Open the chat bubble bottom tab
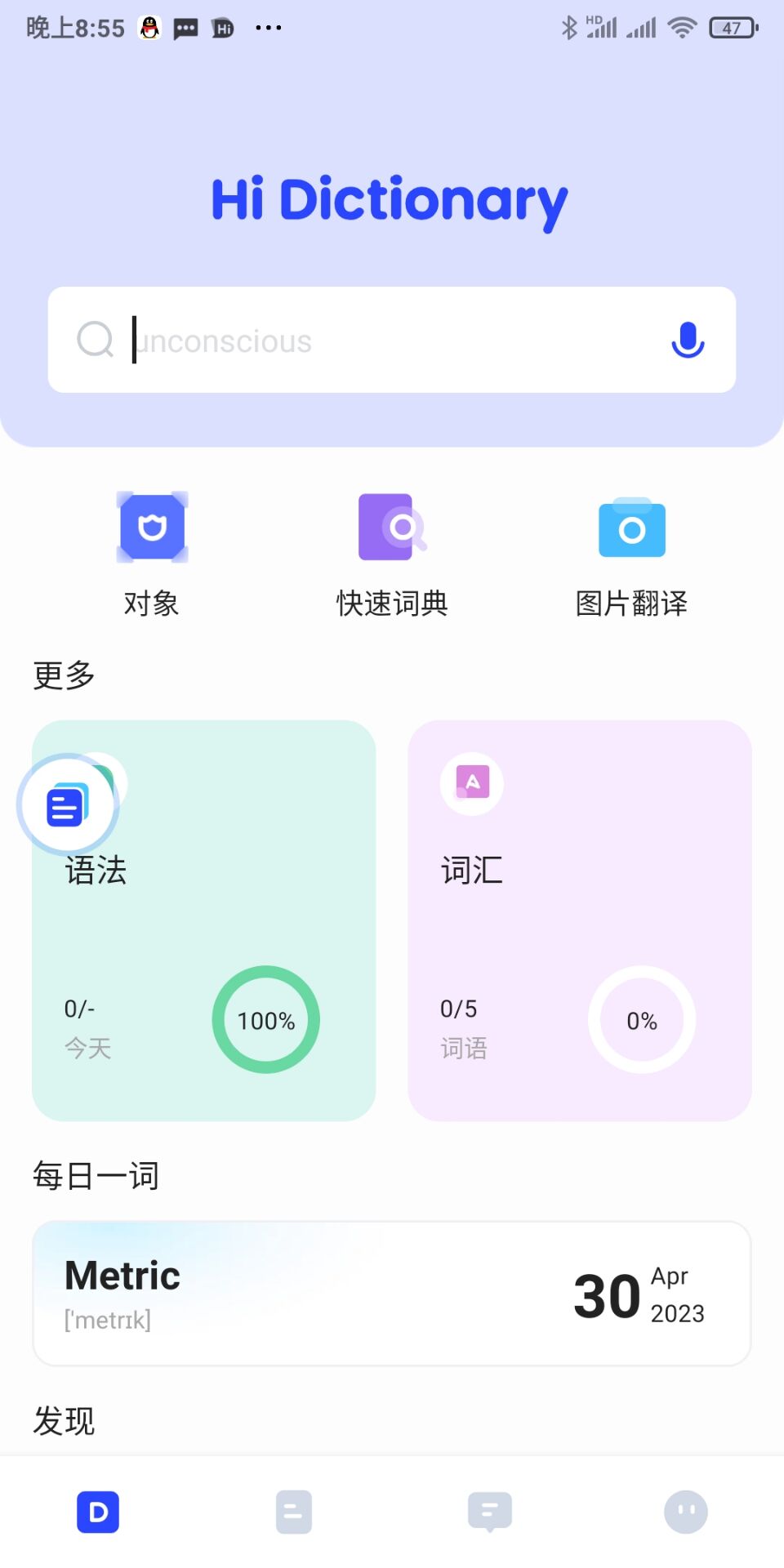 [x=490, y=1512]
